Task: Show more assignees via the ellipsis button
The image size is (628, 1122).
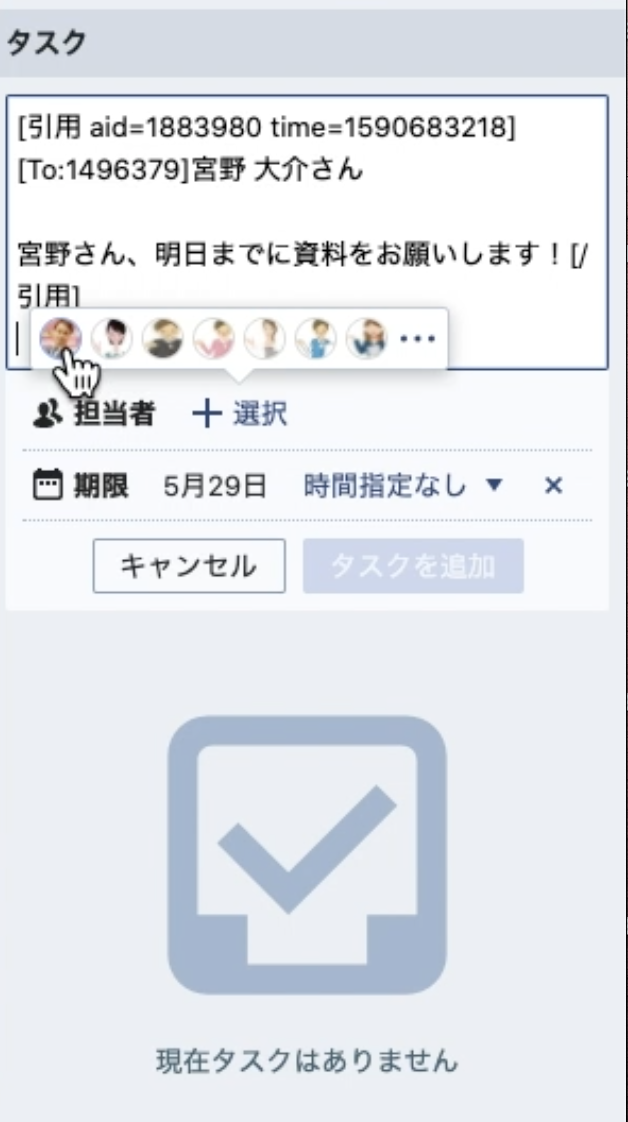Action: (417, 339)
